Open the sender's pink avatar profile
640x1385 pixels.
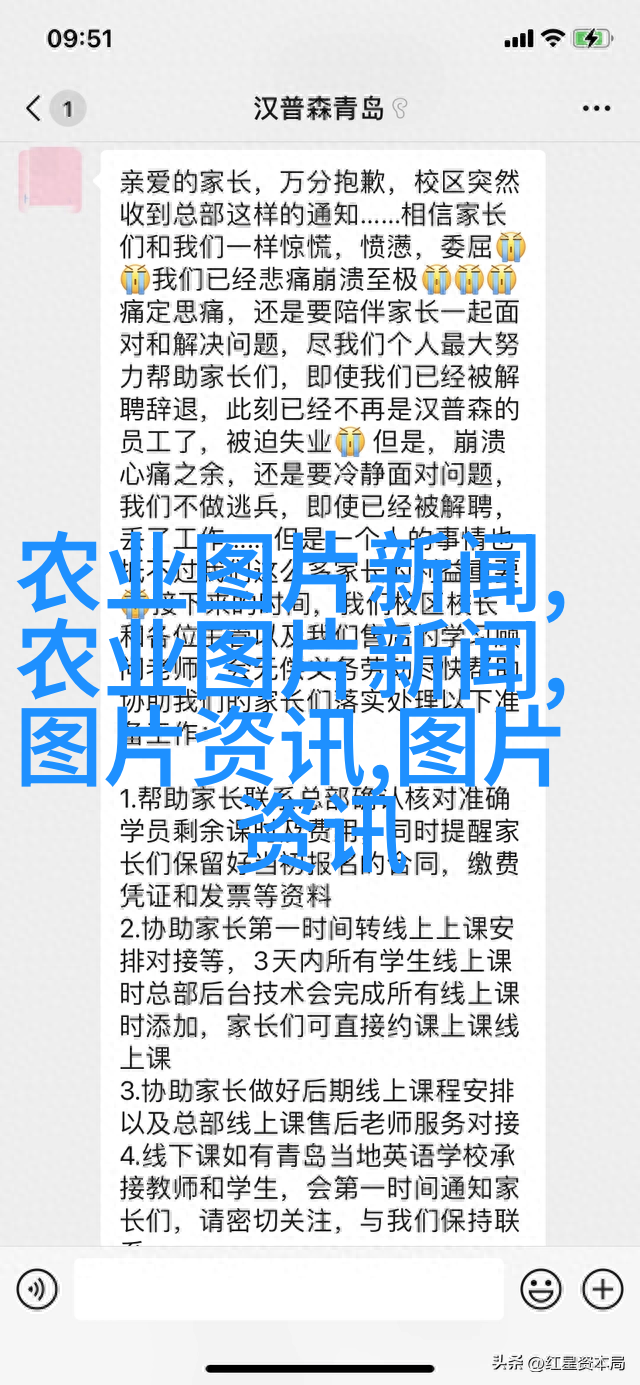(x=51, y=181)
